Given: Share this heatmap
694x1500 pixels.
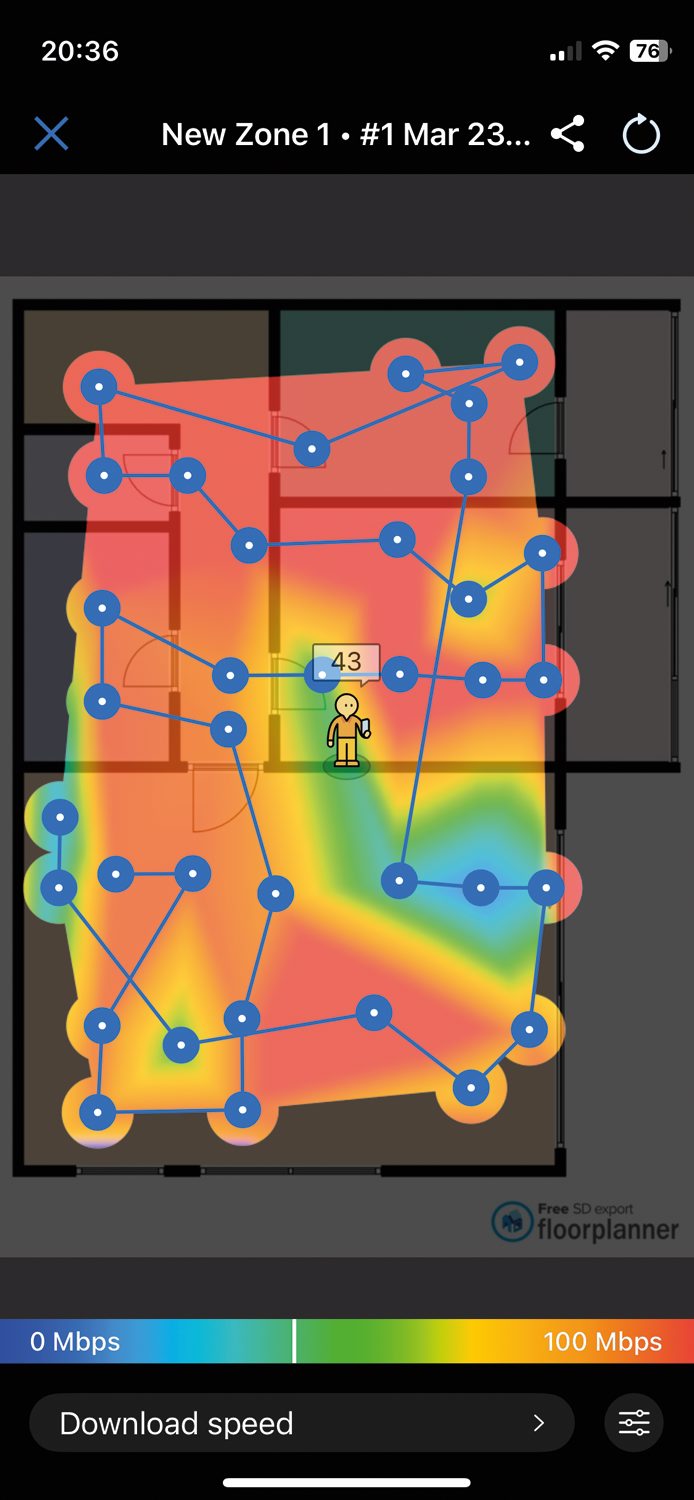Looking at the screenshot, I should point(568,134).
